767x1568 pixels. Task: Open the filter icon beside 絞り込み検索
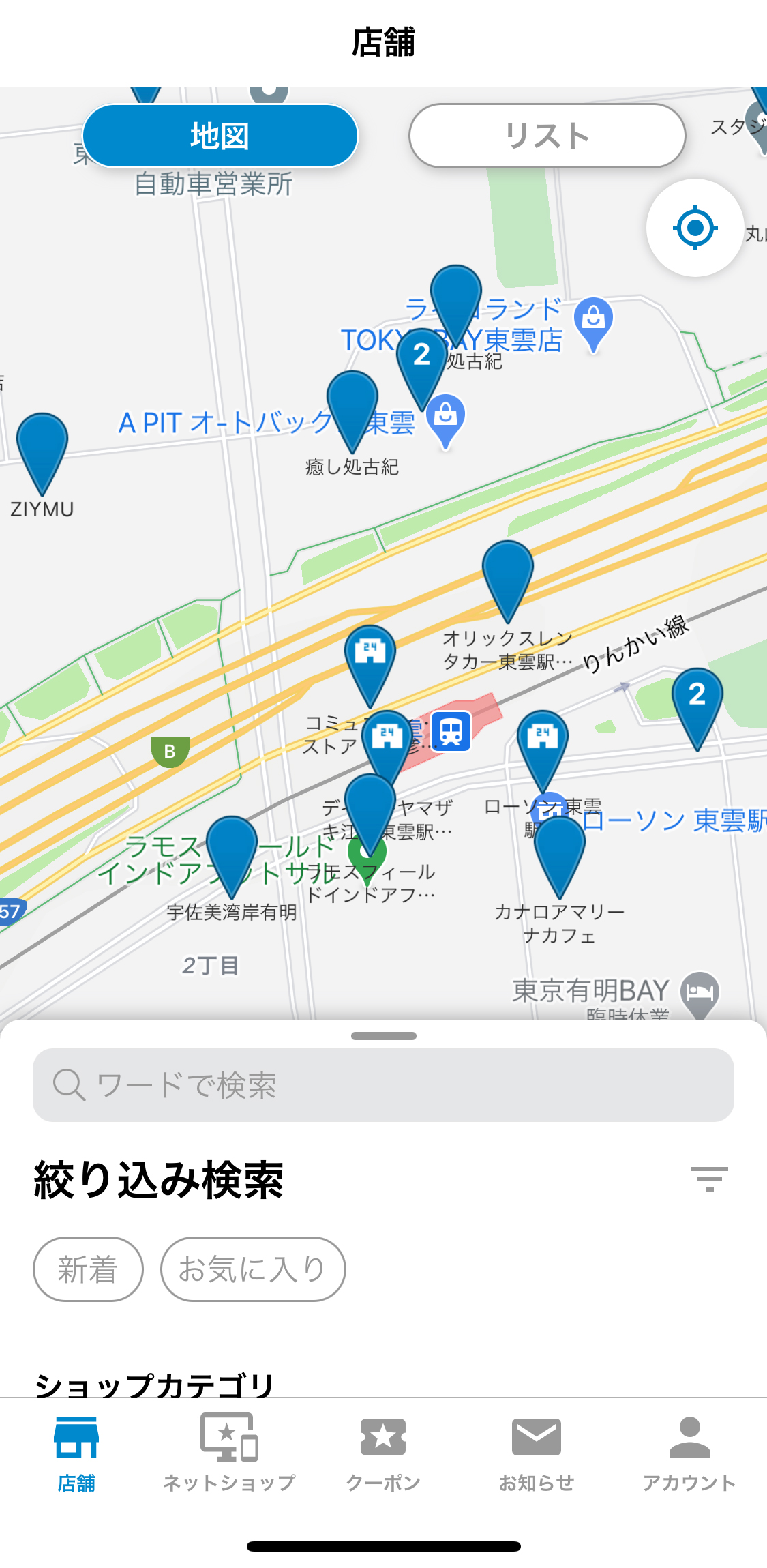(709, 1179)
